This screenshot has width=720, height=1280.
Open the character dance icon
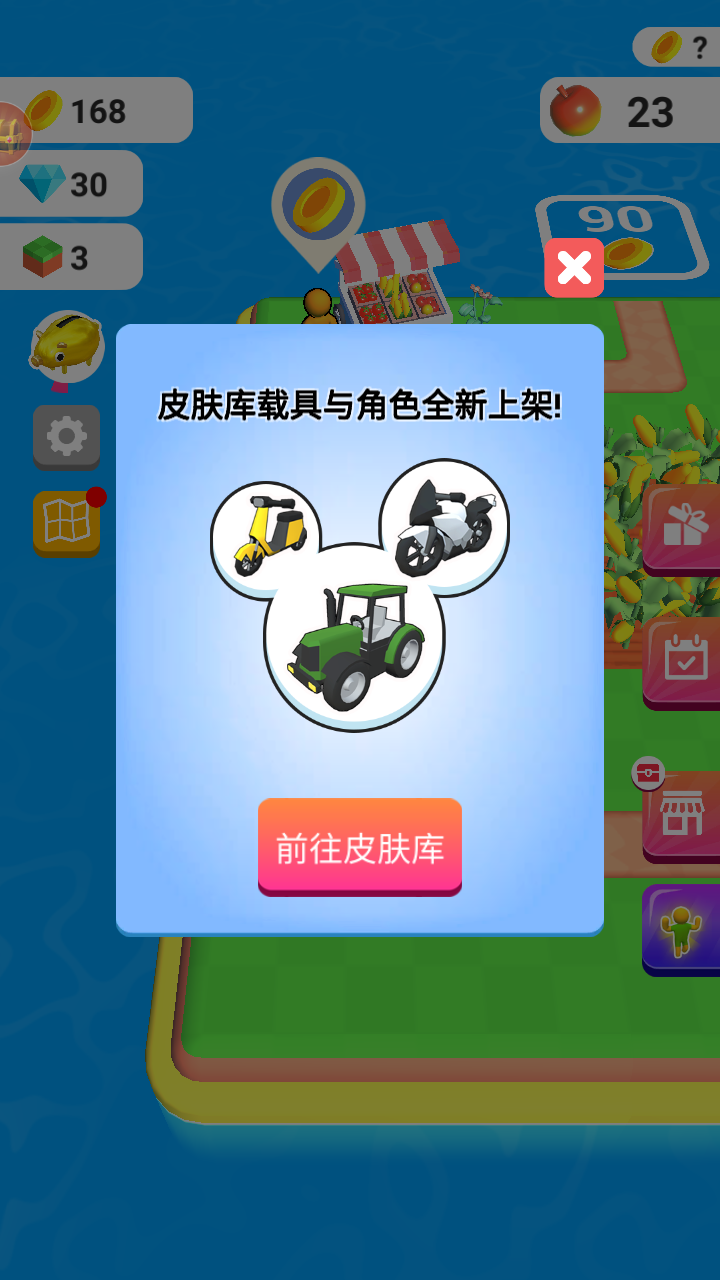click(687, 930)
